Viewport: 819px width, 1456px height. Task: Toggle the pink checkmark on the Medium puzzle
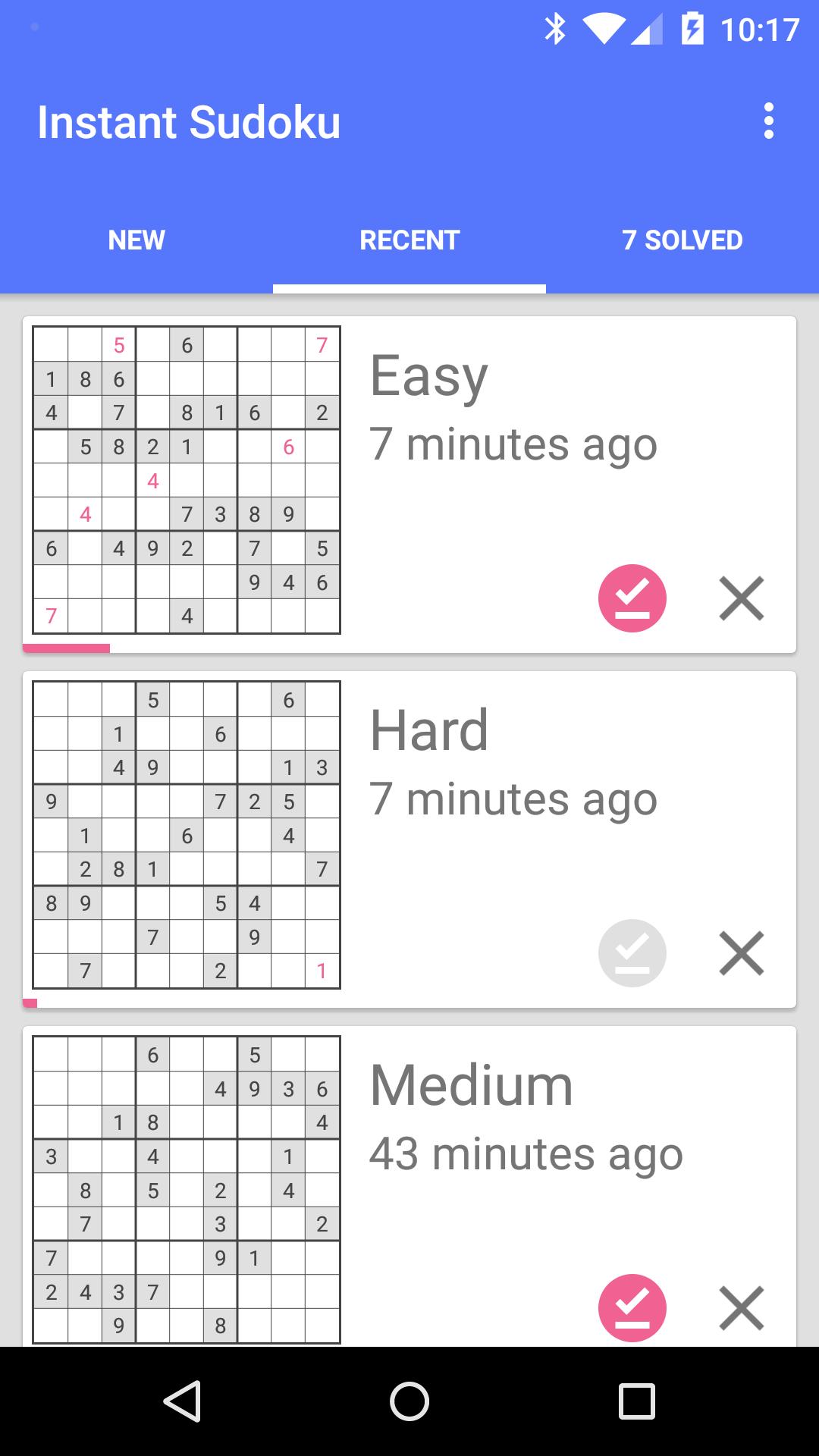(632, 1307)
